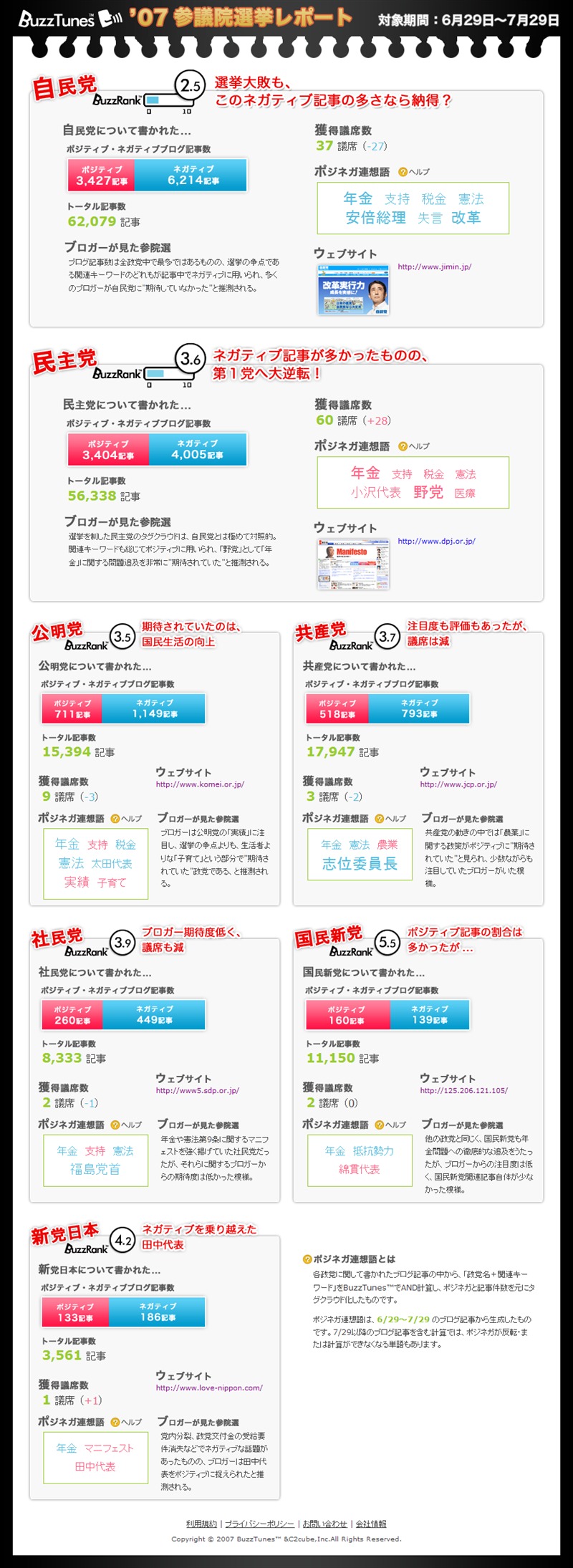Follow the komei.or.jp link
This screenshot has width=573, height=1568.
200,784
